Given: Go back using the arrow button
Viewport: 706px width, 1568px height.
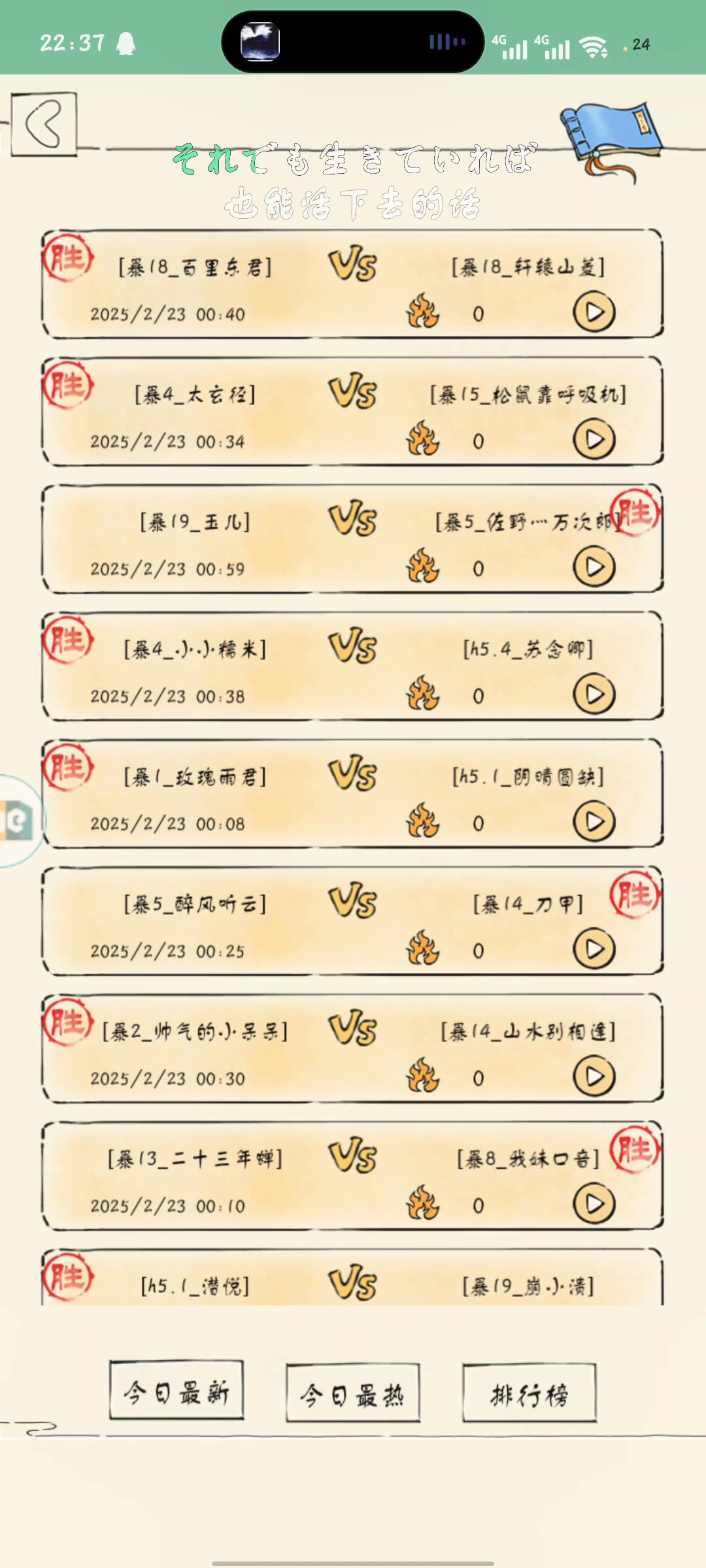Looking at the screenshot, I should pyautogui.click(x=44, y=124).
